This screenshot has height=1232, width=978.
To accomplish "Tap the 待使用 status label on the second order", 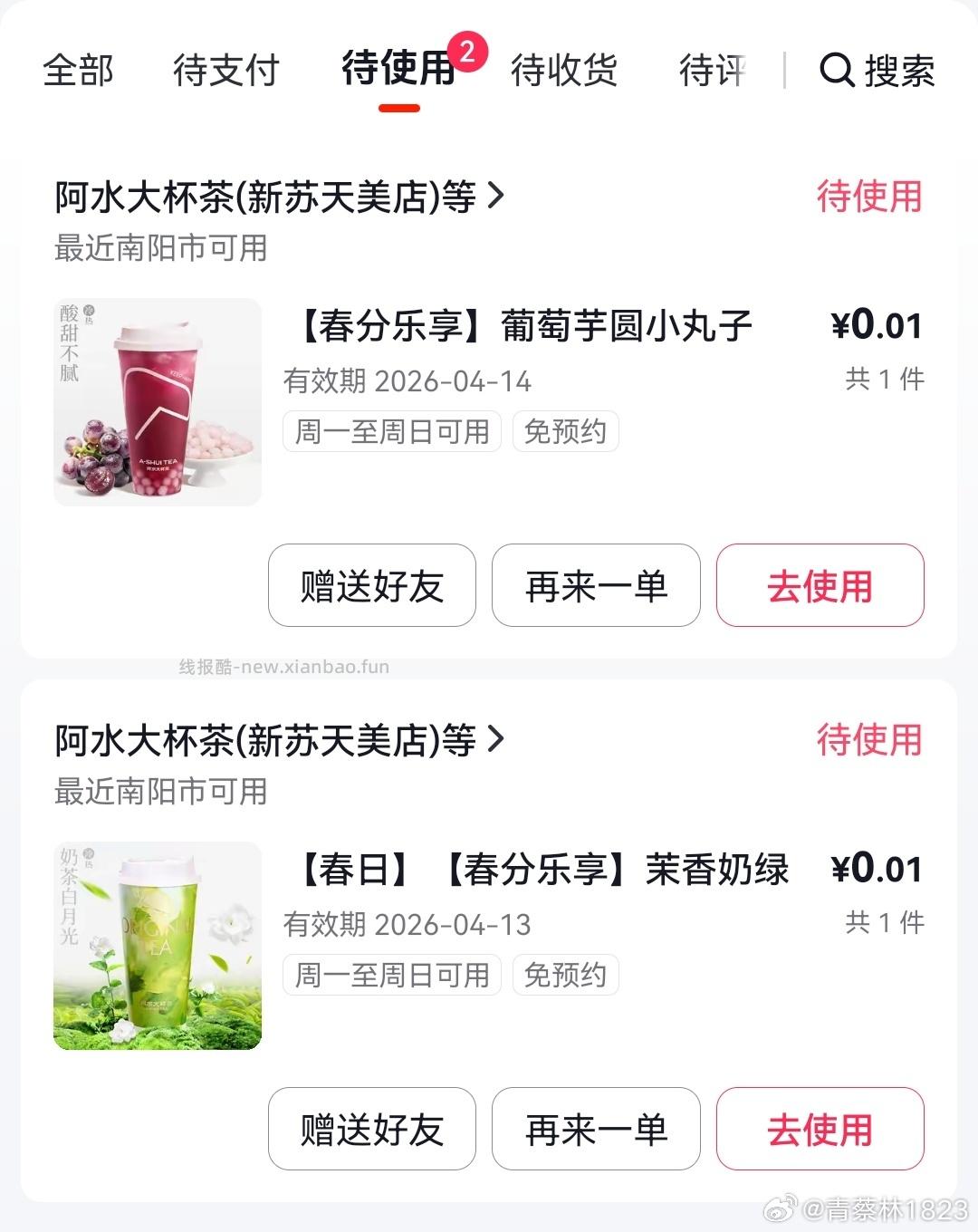I will click(871, 741).
